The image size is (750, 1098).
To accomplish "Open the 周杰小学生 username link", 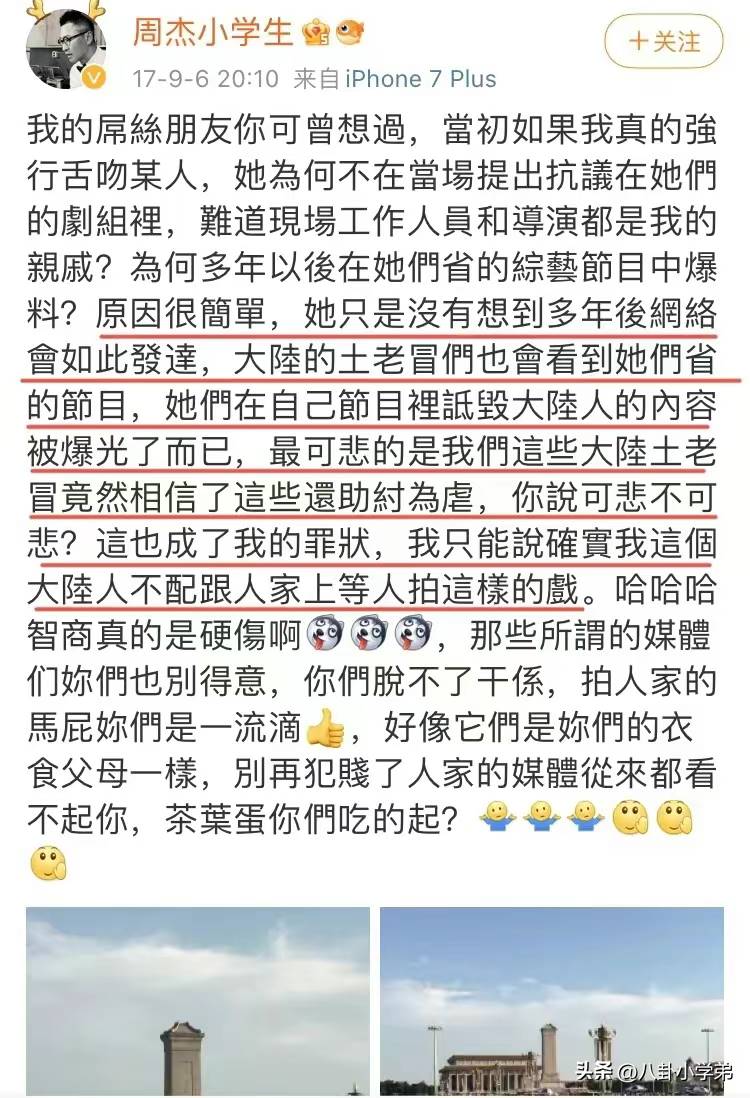I will pyautogui.click(x=213, y=32).
